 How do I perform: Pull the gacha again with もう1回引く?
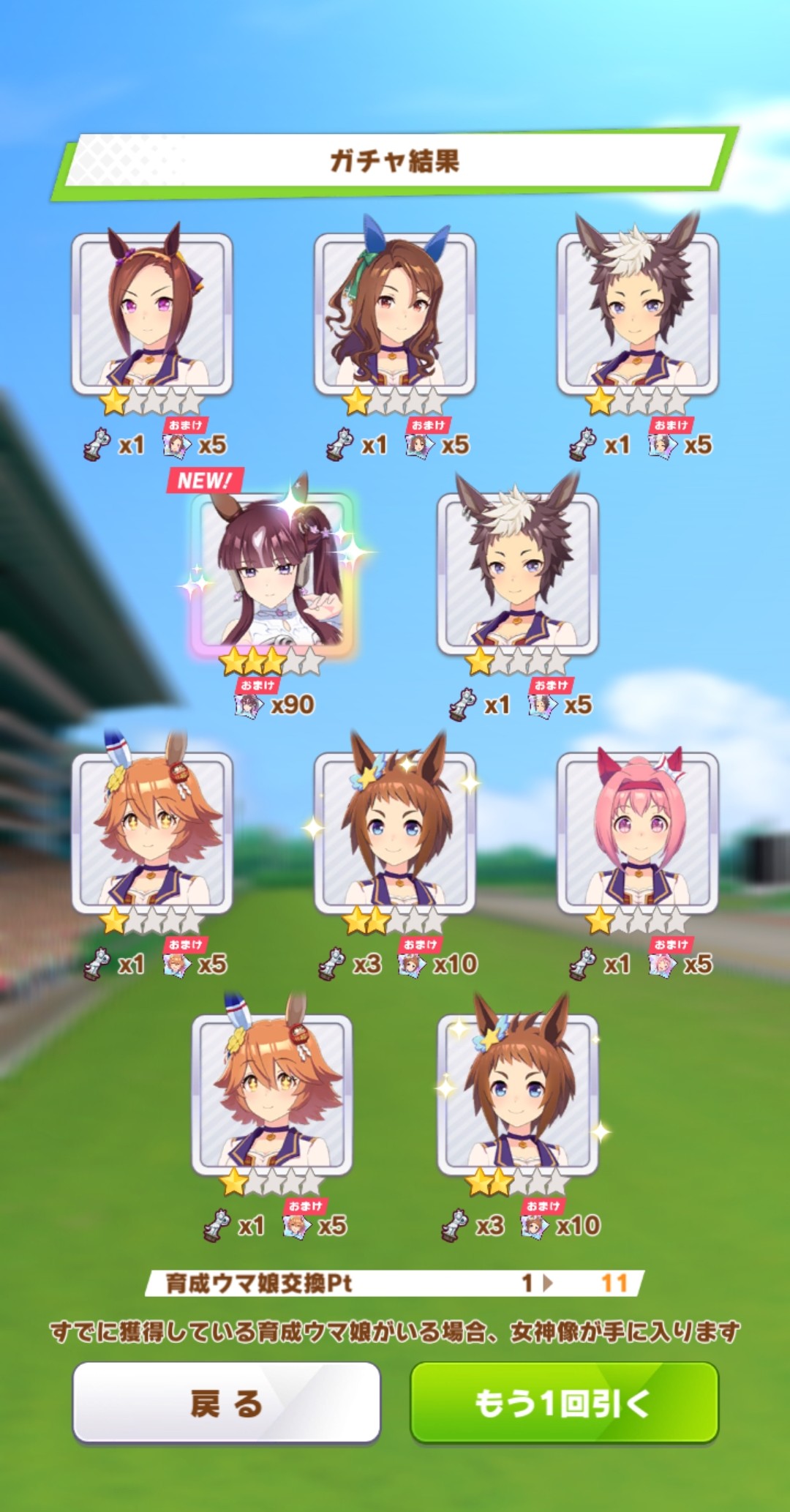(x=563, y=1402)
